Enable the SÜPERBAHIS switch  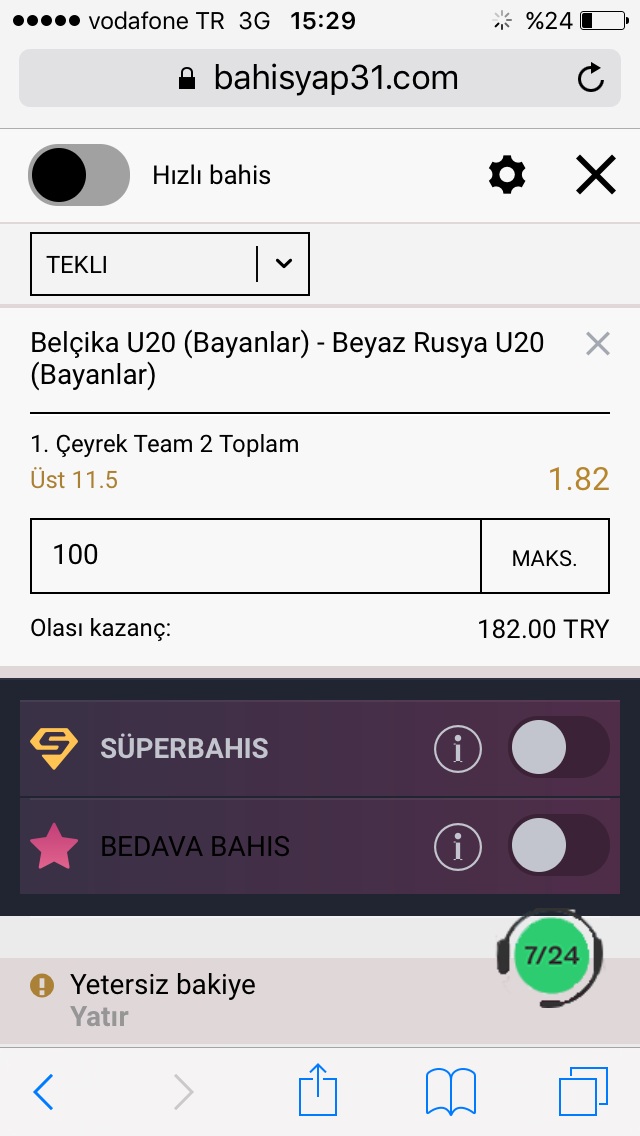(559, 748)
